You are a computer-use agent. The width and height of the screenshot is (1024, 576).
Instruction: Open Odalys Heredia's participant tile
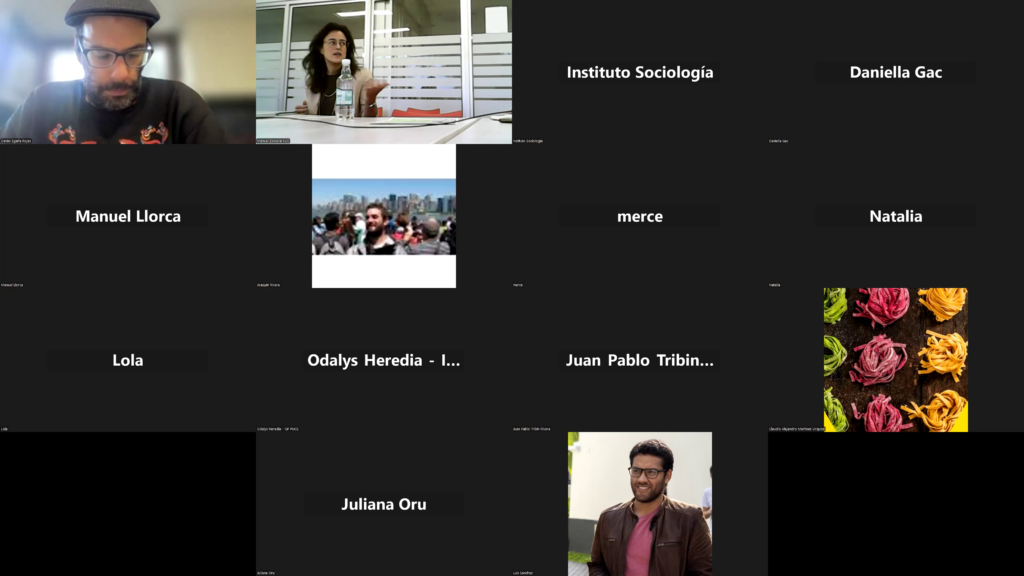click(x=384, y=360)
